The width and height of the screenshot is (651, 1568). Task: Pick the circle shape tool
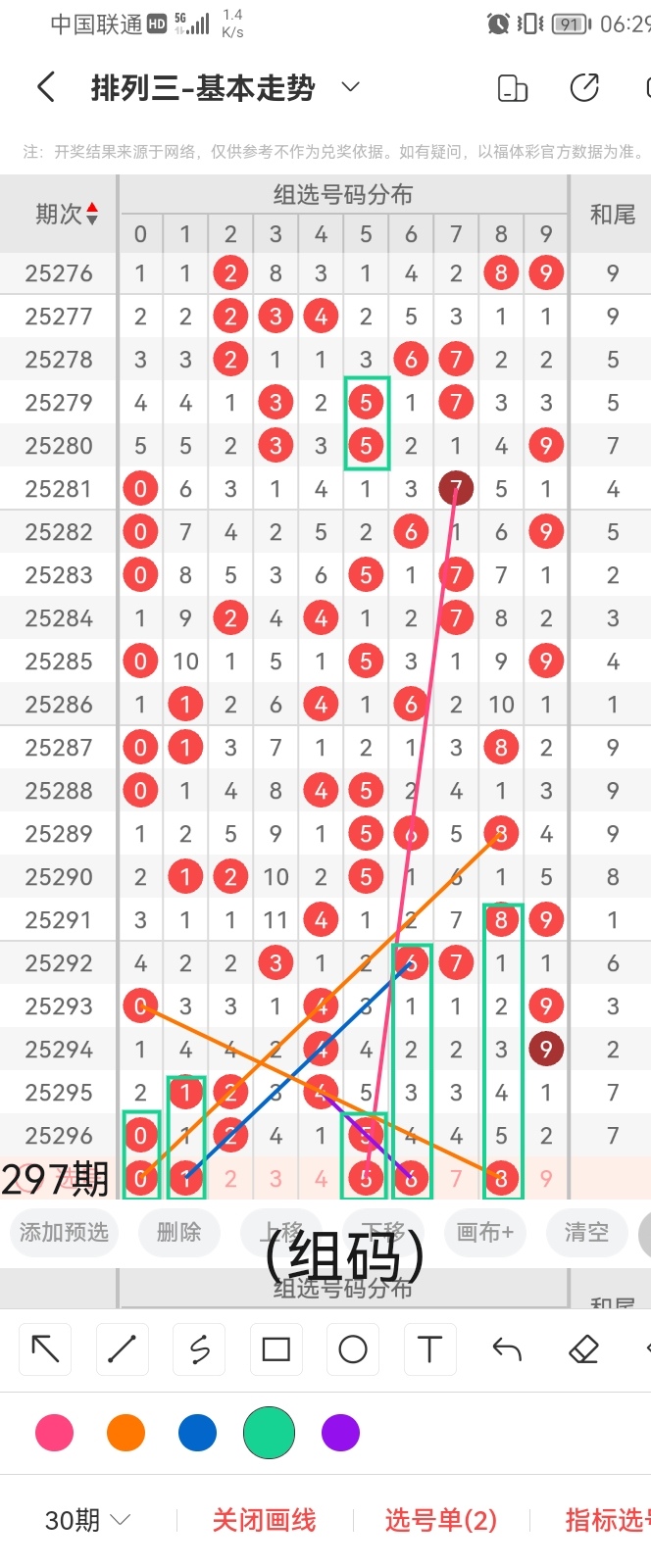[353, 1349]
